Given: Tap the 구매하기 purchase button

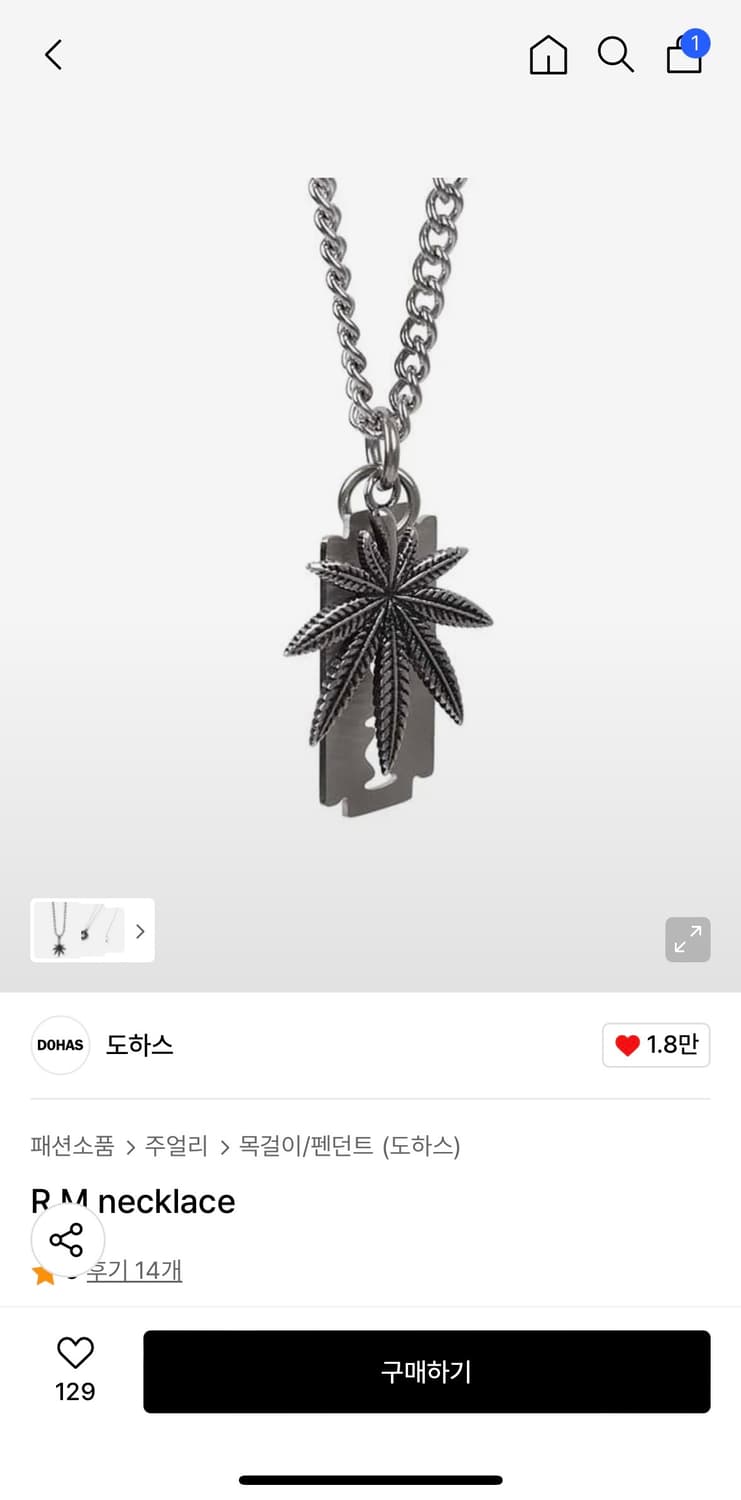Looking at the screenshot, I should point(427,1371).
